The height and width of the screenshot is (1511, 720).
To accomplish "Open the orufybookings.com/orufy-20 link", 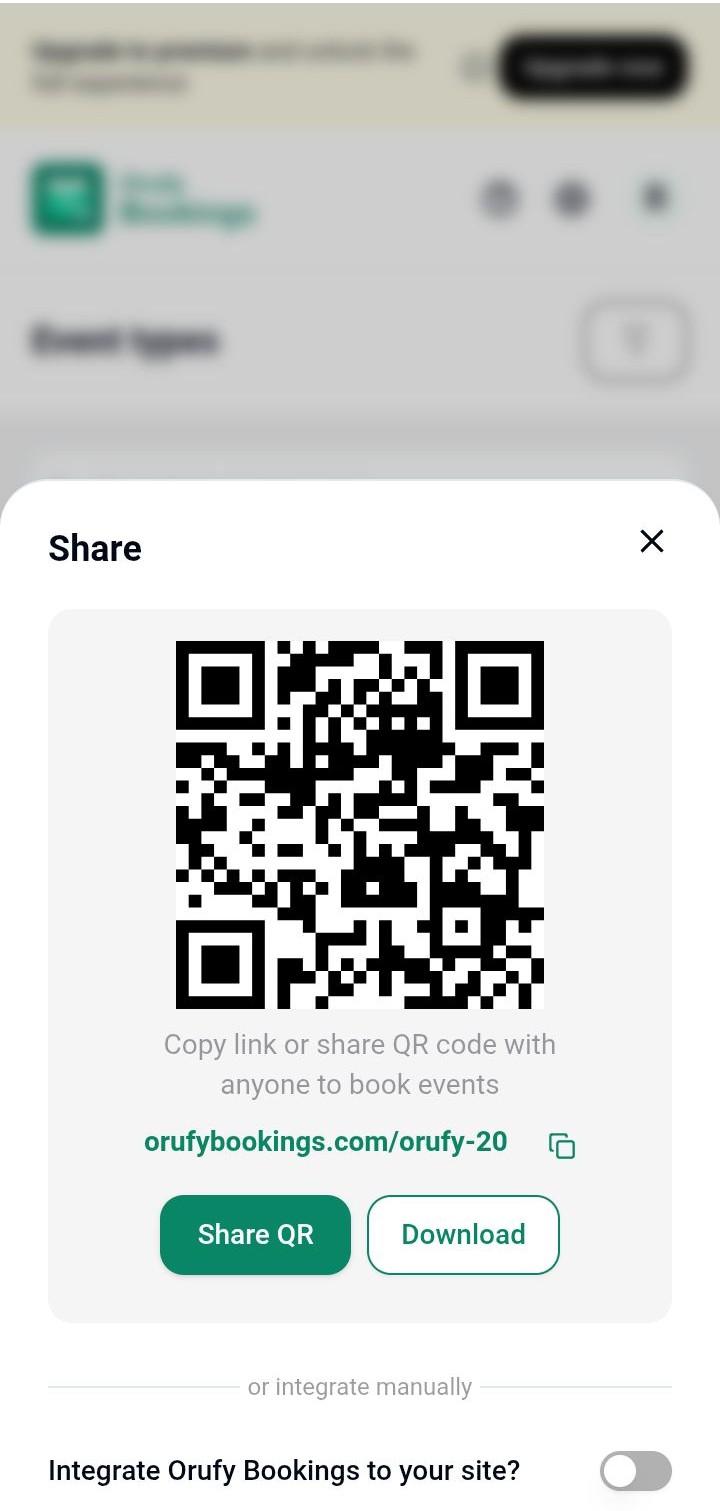I will click(x=325, y=1142).
